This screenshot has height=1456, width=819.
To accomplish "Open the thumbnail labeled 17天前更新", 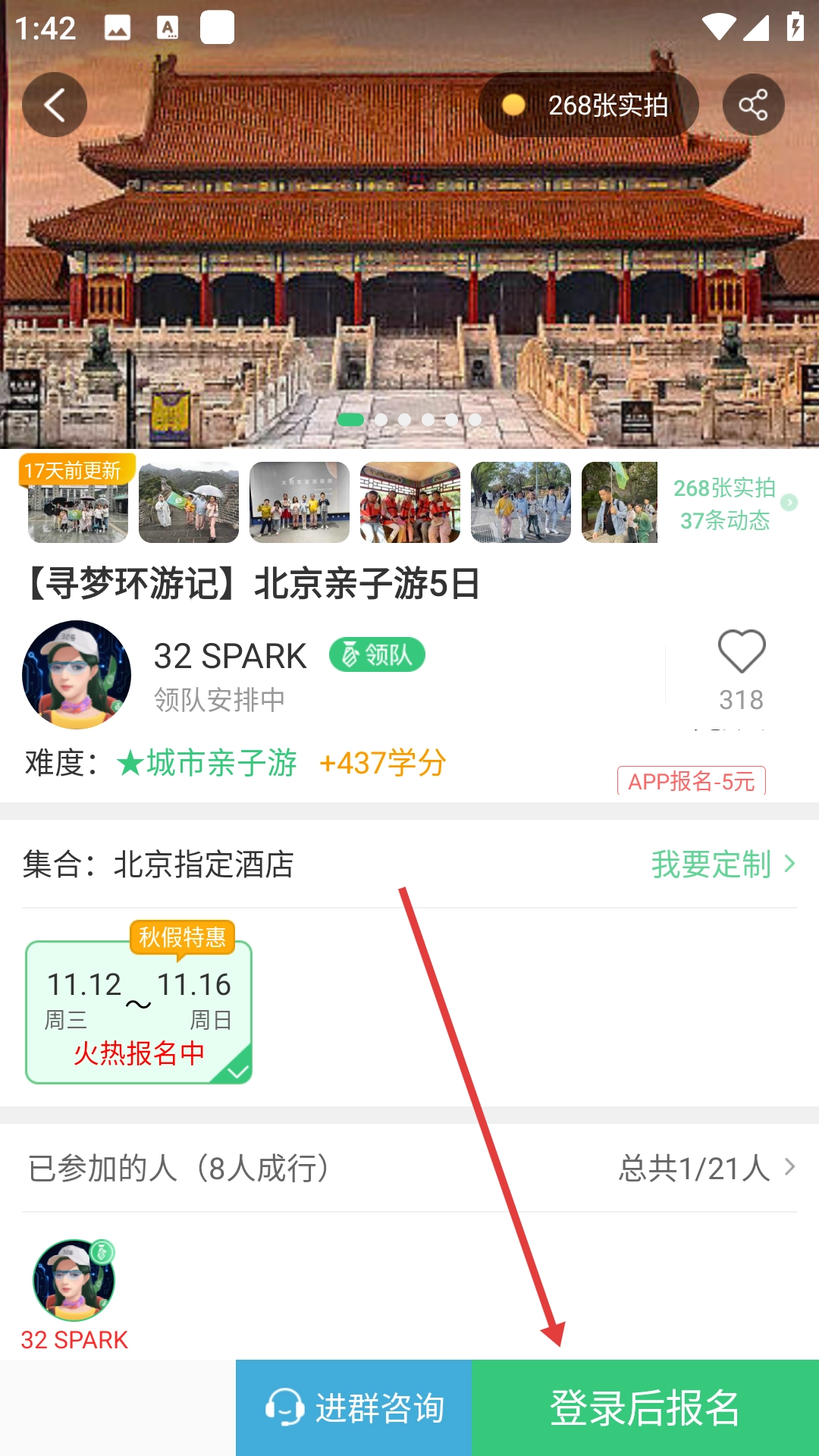I will (78, 502).
